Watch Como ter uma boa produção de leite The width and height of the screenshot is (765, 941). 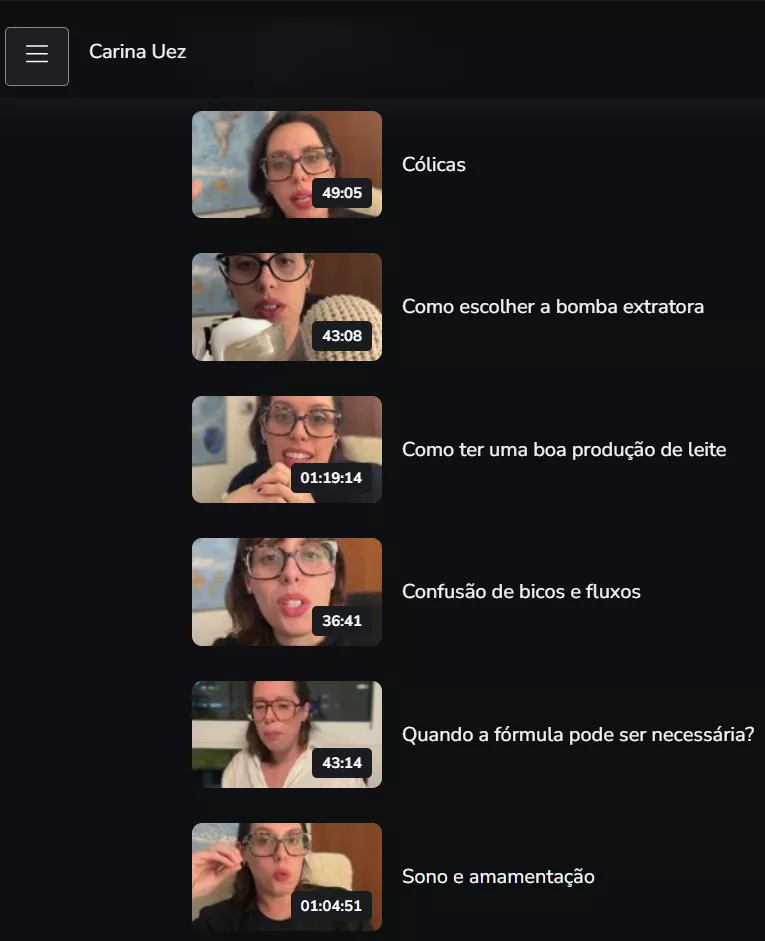click(286, 449)
